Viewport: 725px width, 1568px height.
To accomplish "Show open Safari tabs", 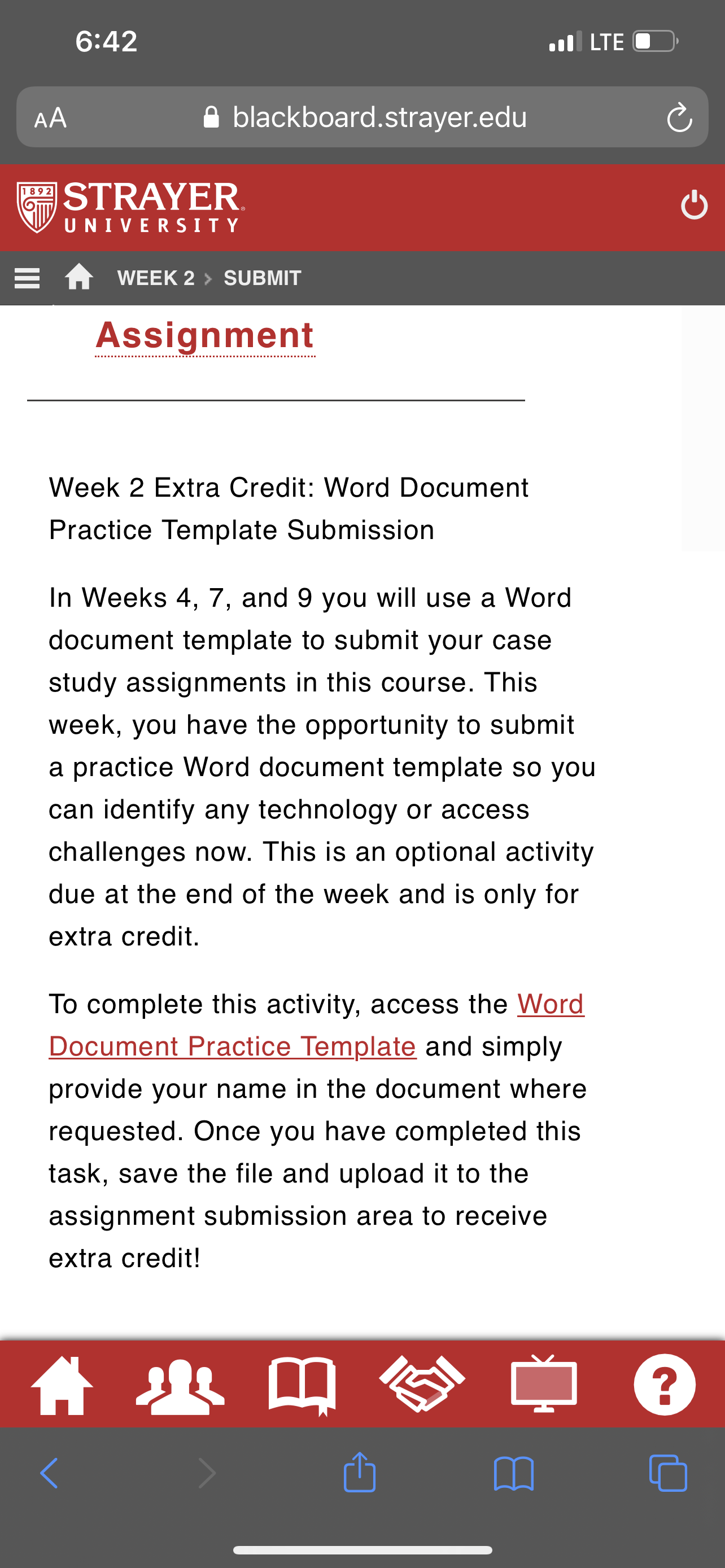I will tap(668, 1473).
